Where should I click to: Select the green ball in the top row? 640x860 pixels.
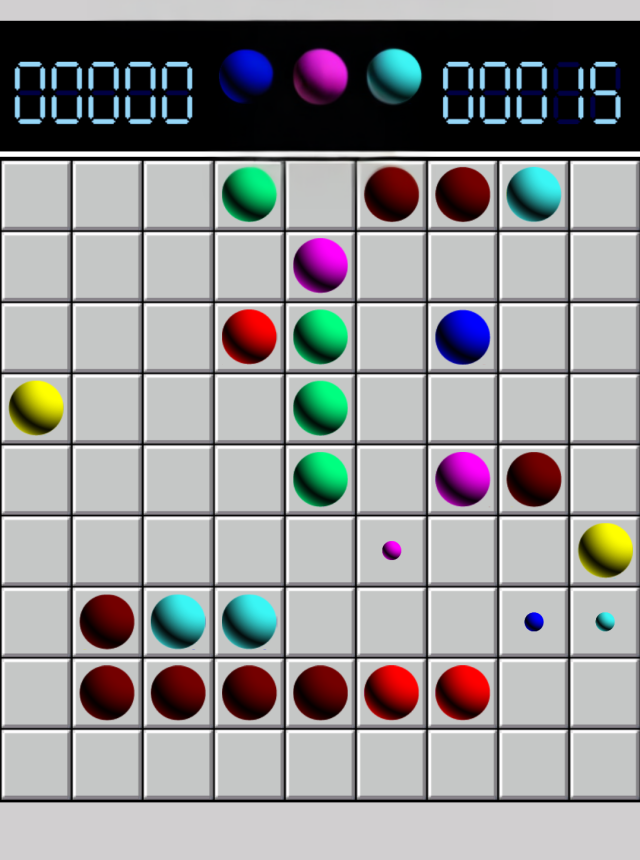[249, 194]
